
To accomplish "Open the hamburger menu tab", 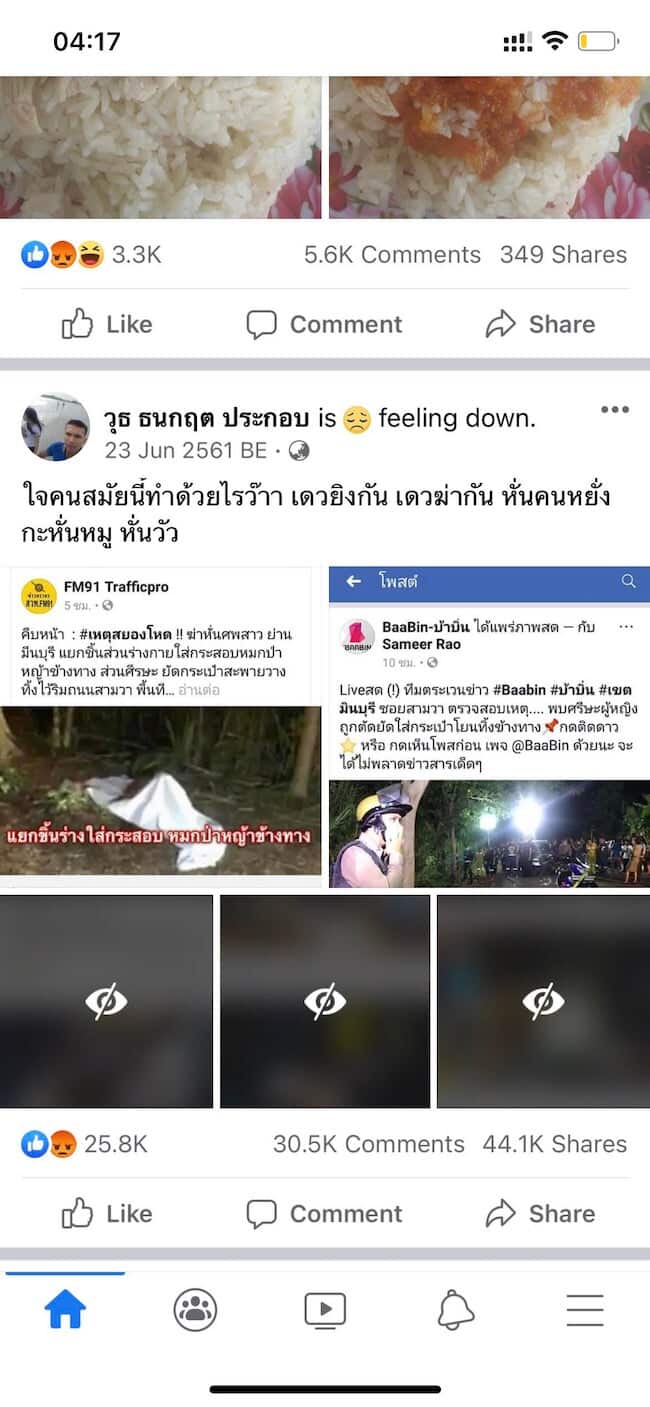I will coord(585,1309).
